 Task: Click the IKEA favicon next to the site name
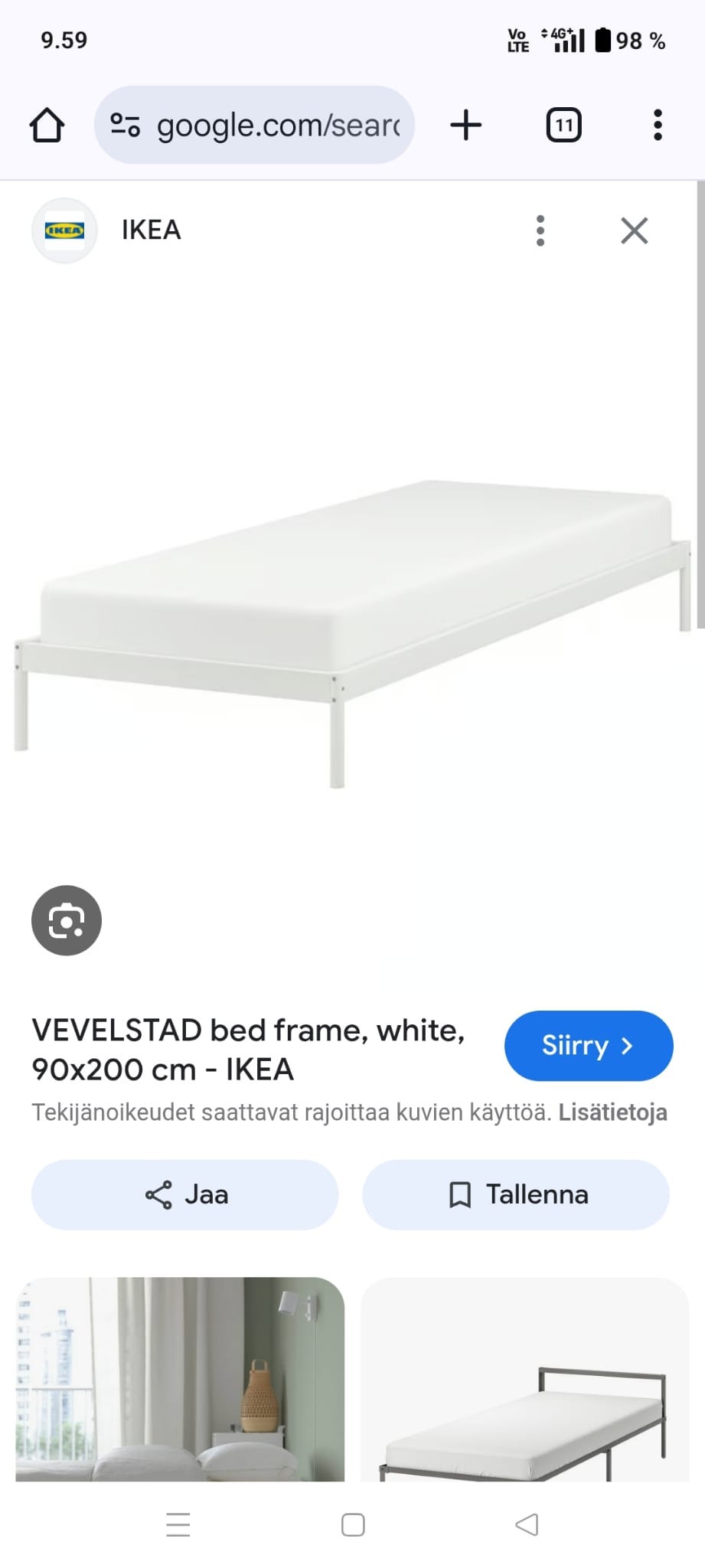click(64, 230)
